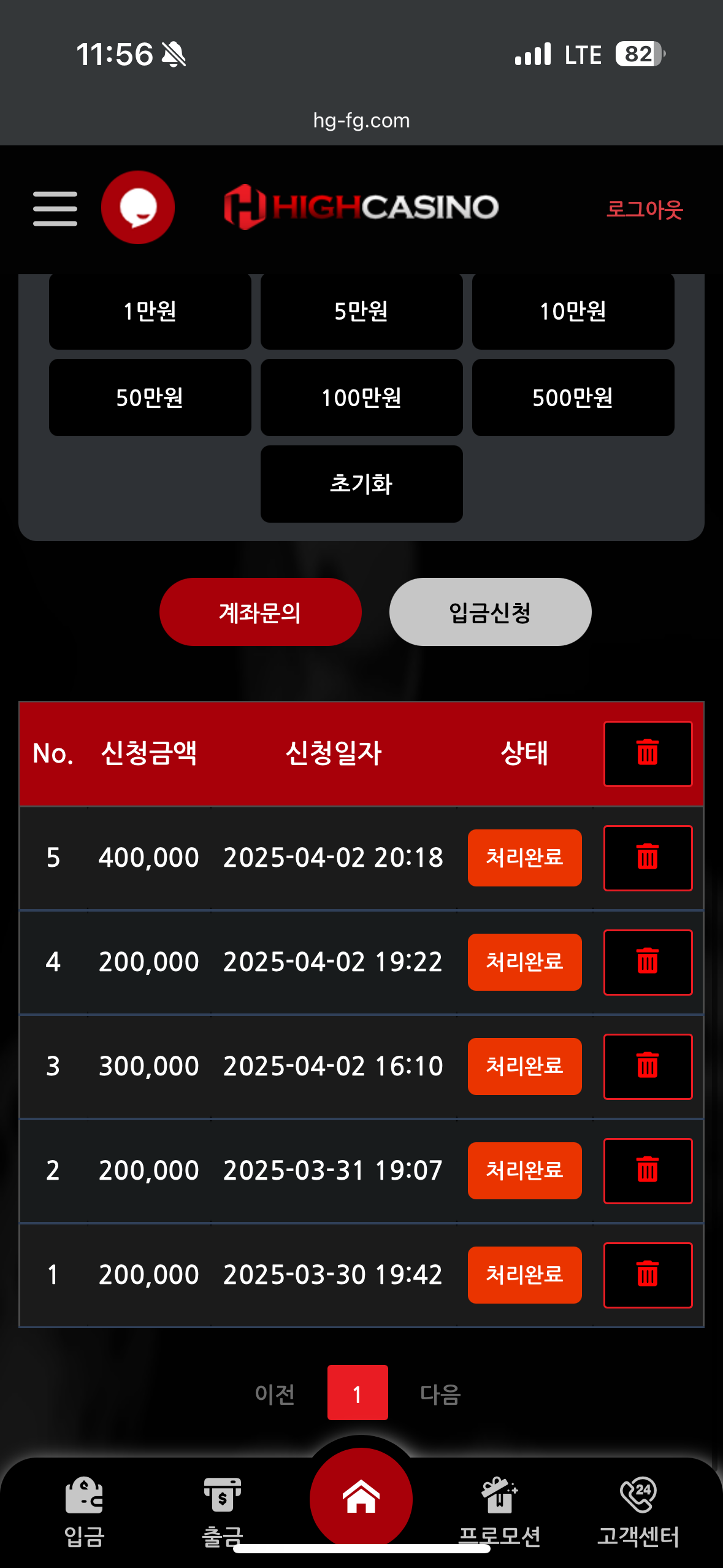Select the 1만원 amount button
Screen dimensions: 723x1568
[x=150, y=311]
